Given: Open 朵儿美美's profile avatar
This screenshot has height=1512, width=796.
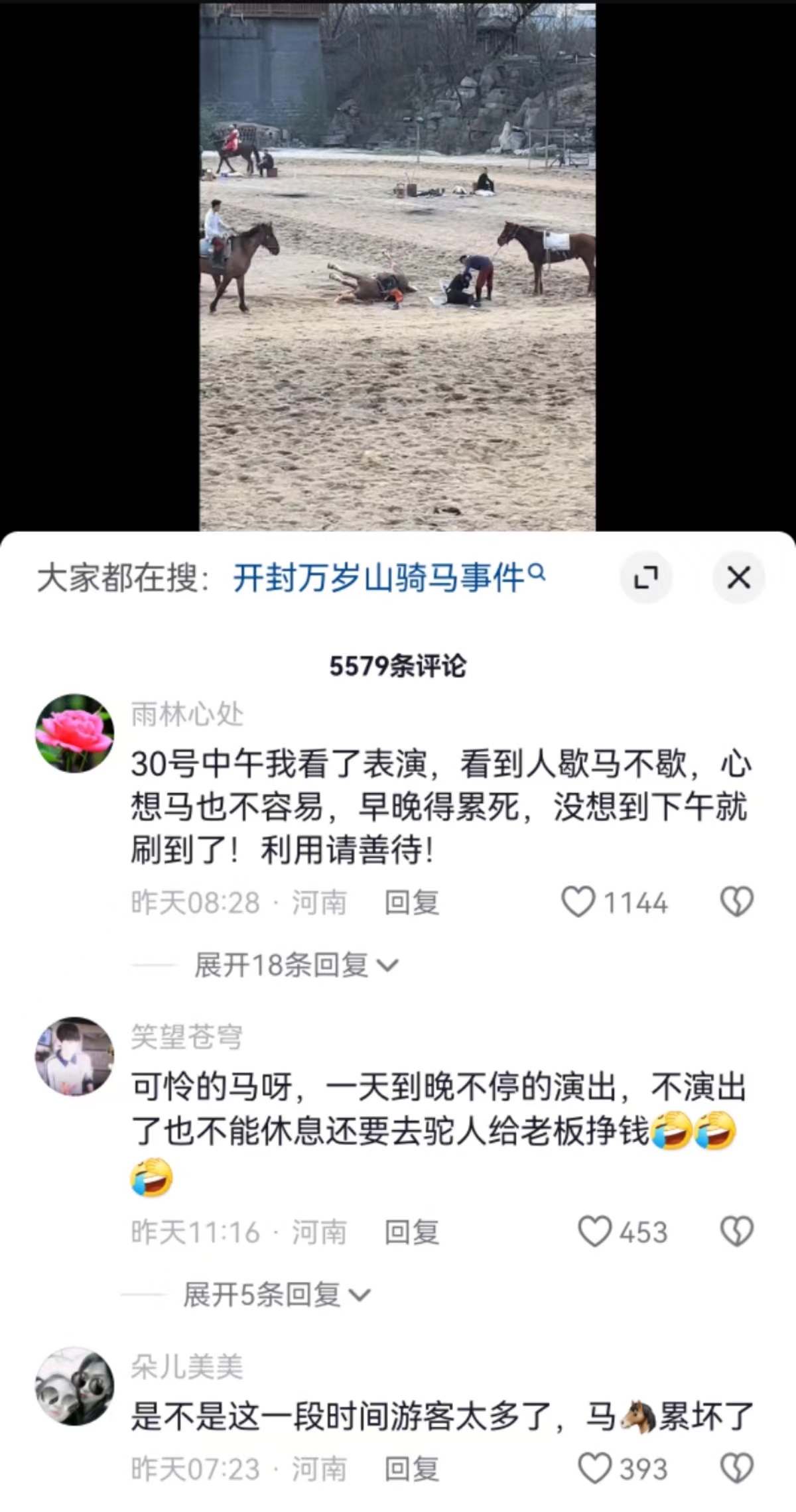Looking at the screenshot, I should (x=74, y=1386).
